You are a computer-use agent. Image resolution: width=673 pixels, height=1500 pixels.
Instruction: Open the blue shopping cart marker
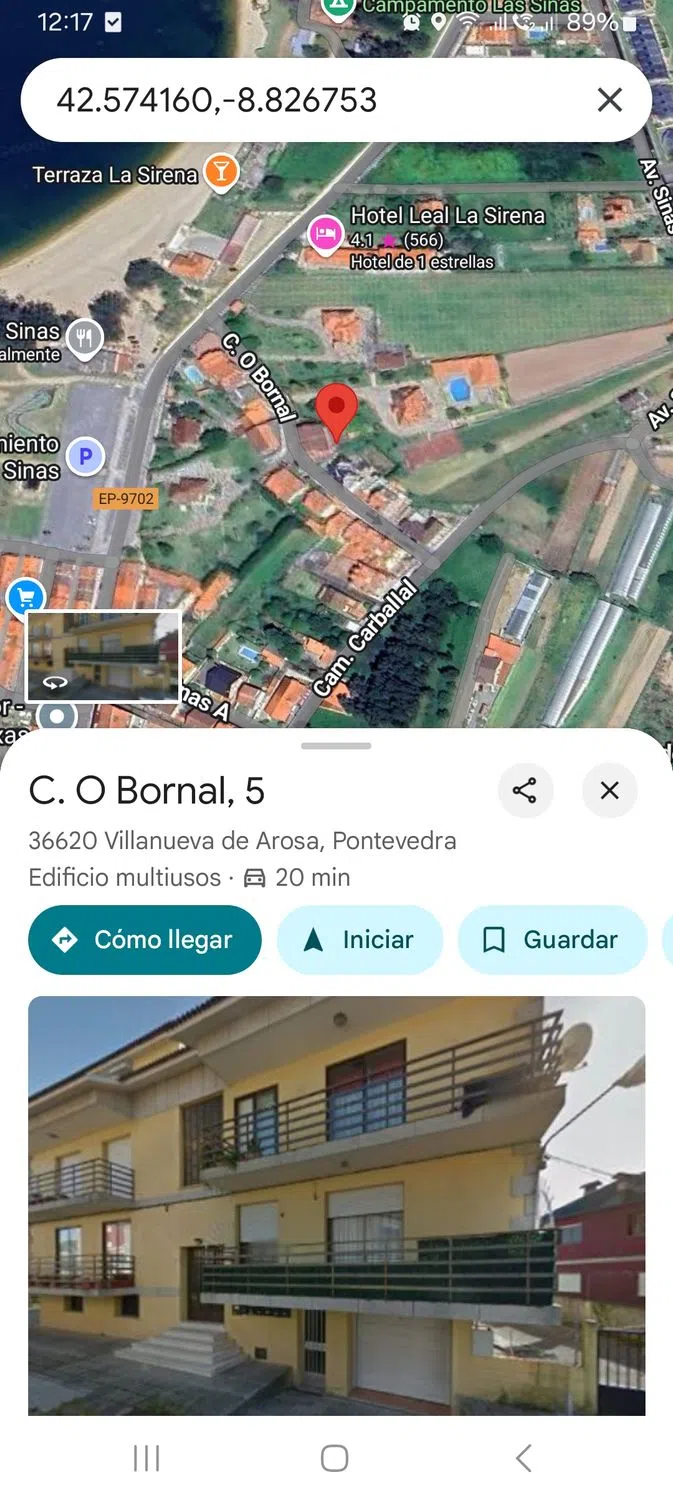25,598
